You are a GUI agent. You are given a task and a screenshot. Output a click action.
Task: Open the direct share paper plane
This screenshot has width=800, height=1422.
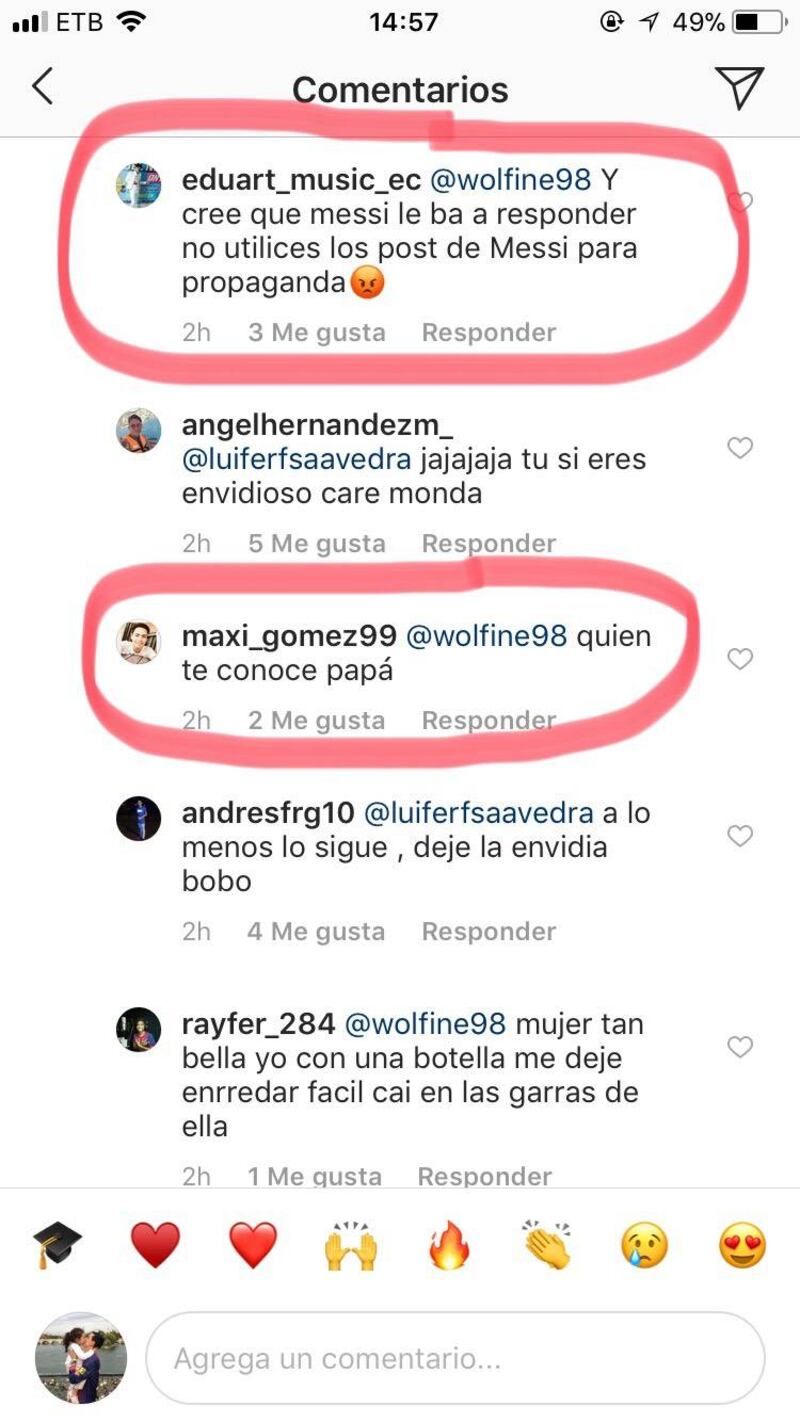pos(740,88)
